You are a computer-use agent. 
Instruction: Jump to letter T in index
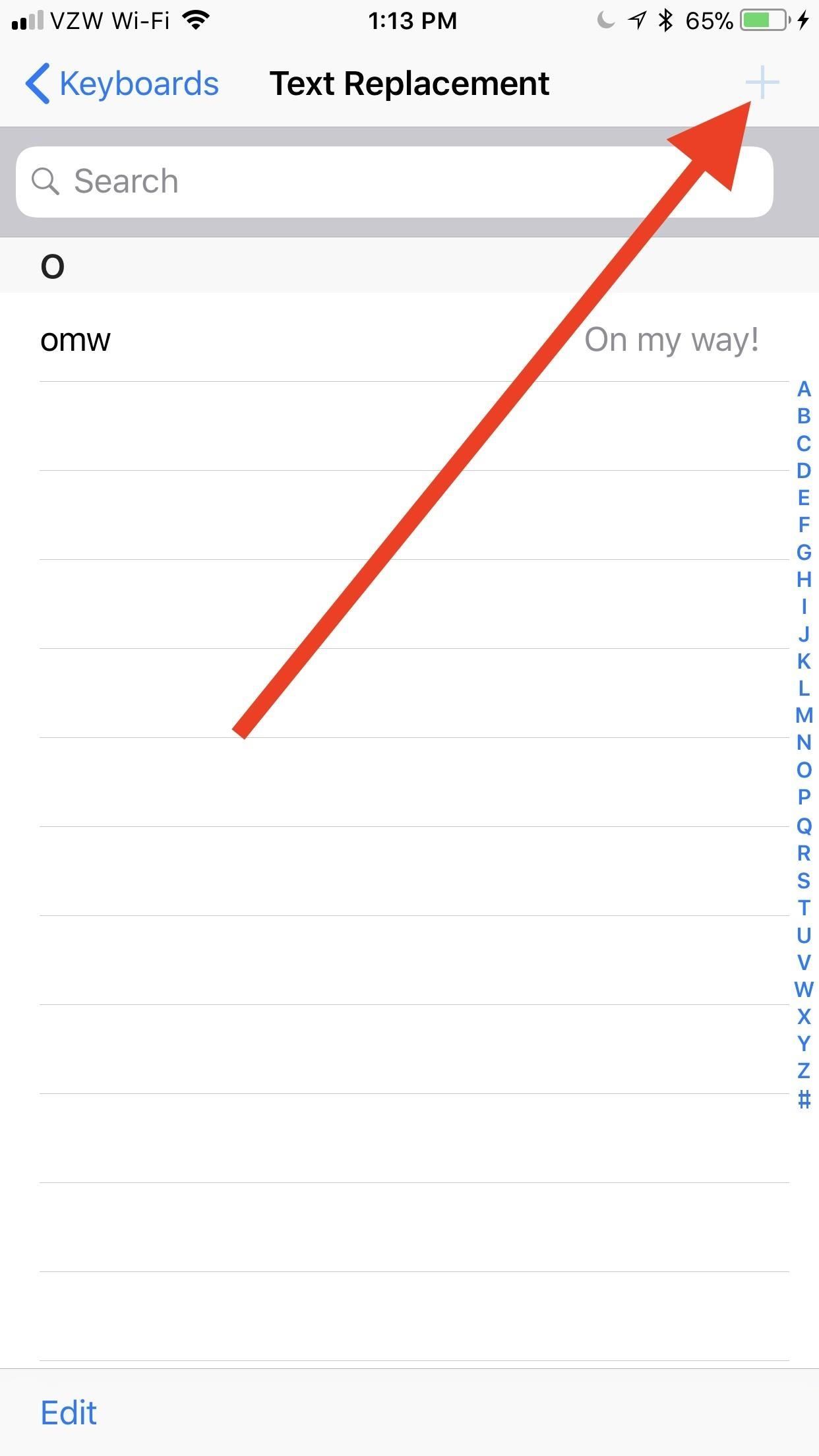click(x=803, y=907)
